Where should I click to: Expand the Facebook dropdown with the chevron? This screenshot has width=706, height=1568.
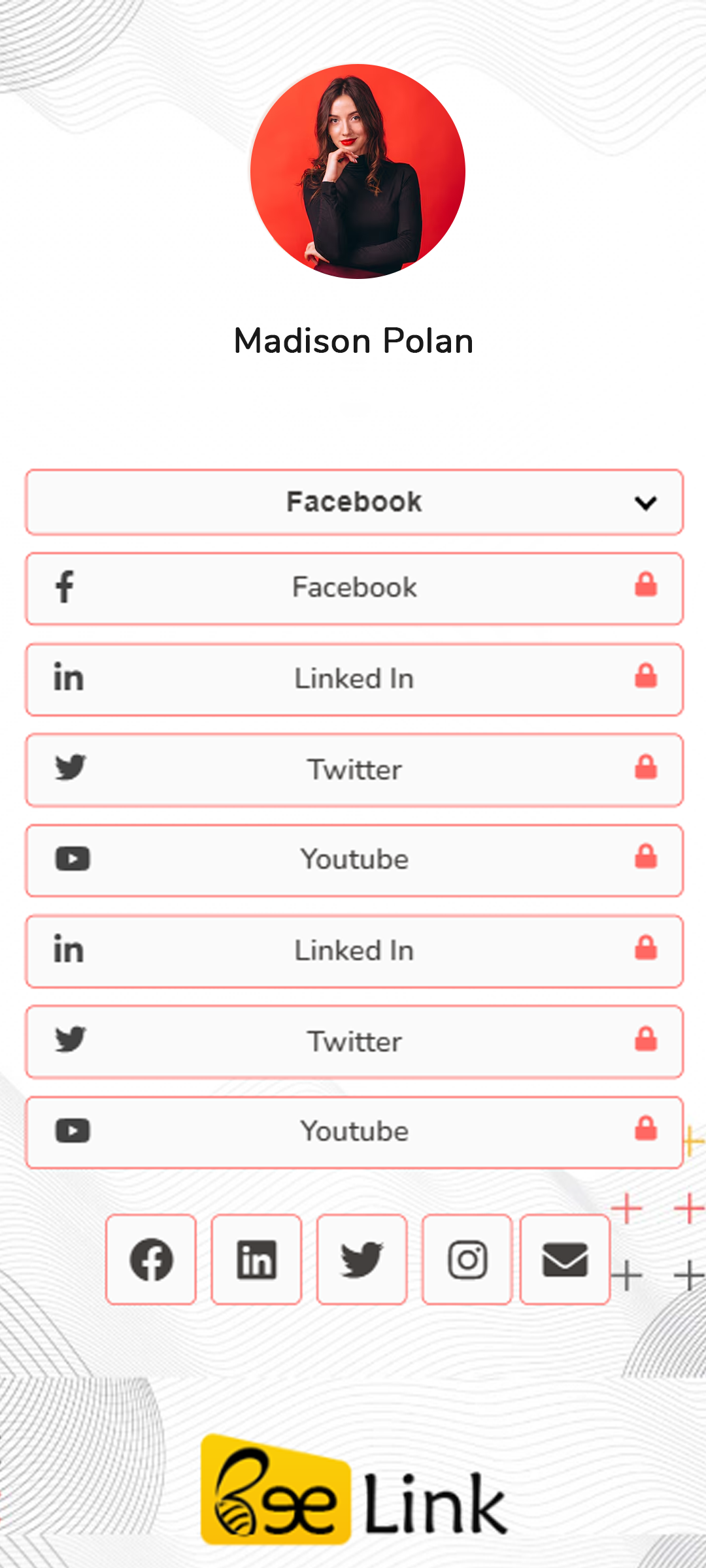(354, 502)
